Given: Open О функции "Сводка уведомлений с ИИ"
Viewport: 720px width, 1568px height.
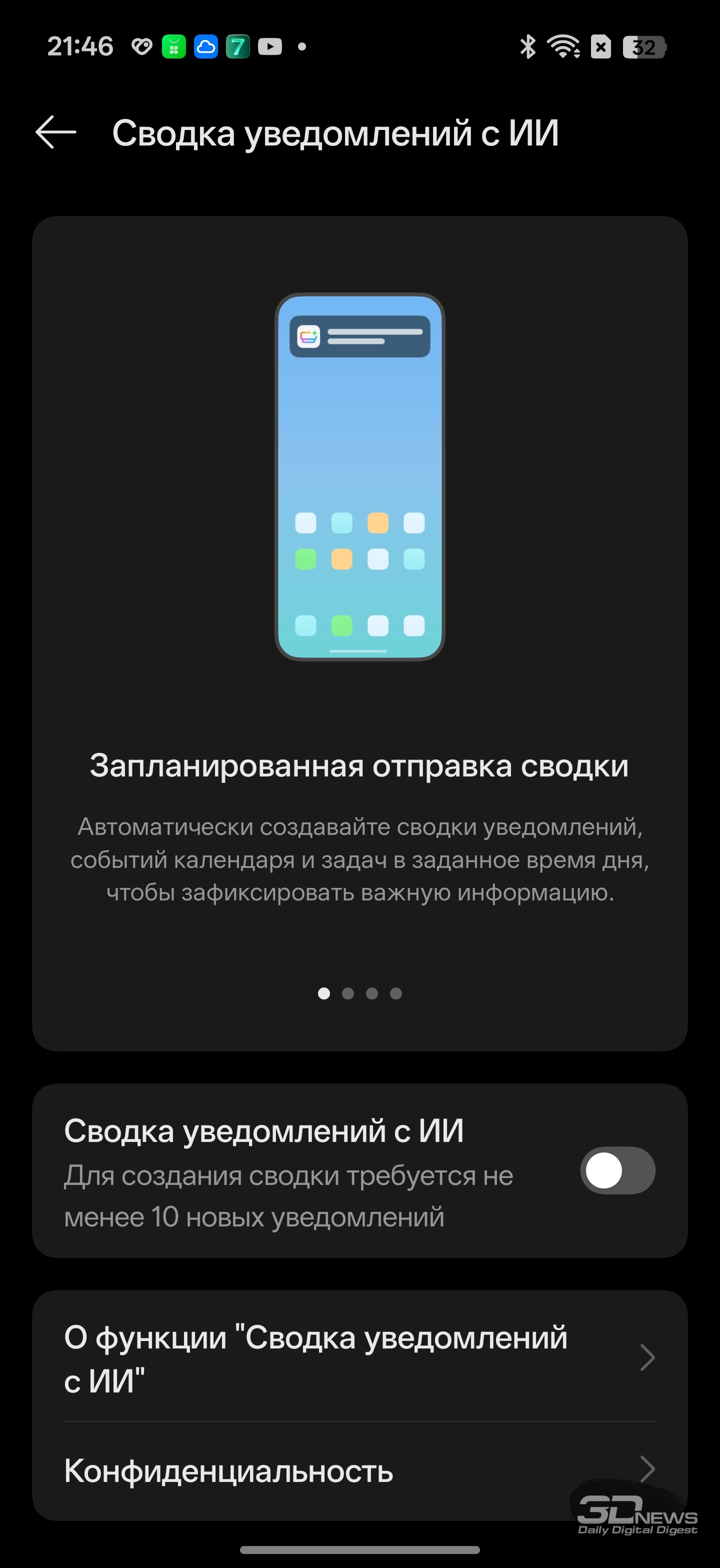Looking at the screenshot, I should [359, 1358].
